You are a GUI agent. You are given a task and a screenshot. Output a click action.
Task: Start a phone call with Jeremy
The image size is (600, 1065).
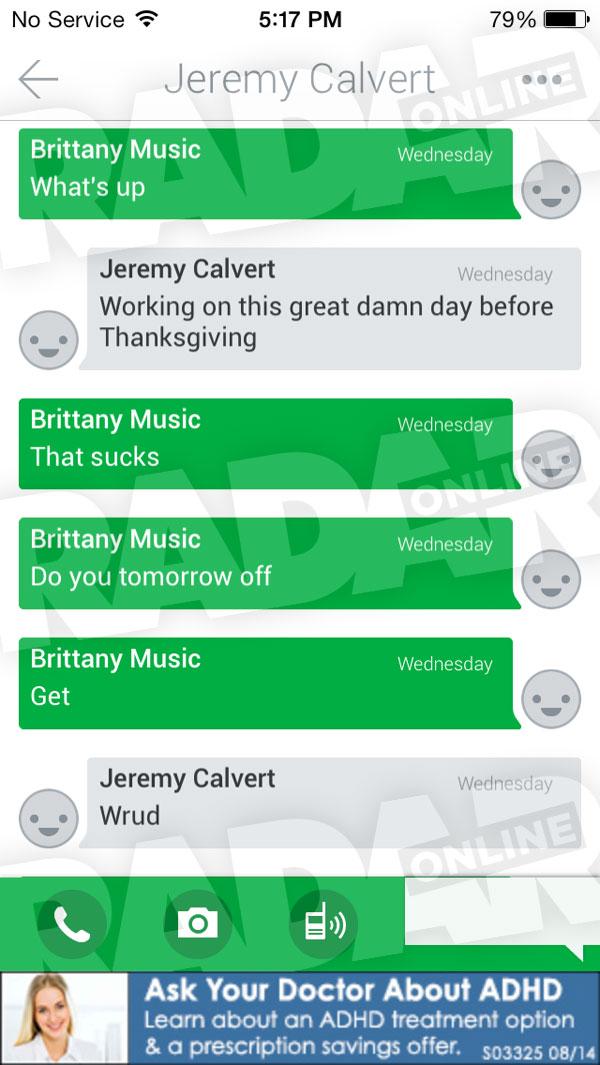[x=71, y=924]
